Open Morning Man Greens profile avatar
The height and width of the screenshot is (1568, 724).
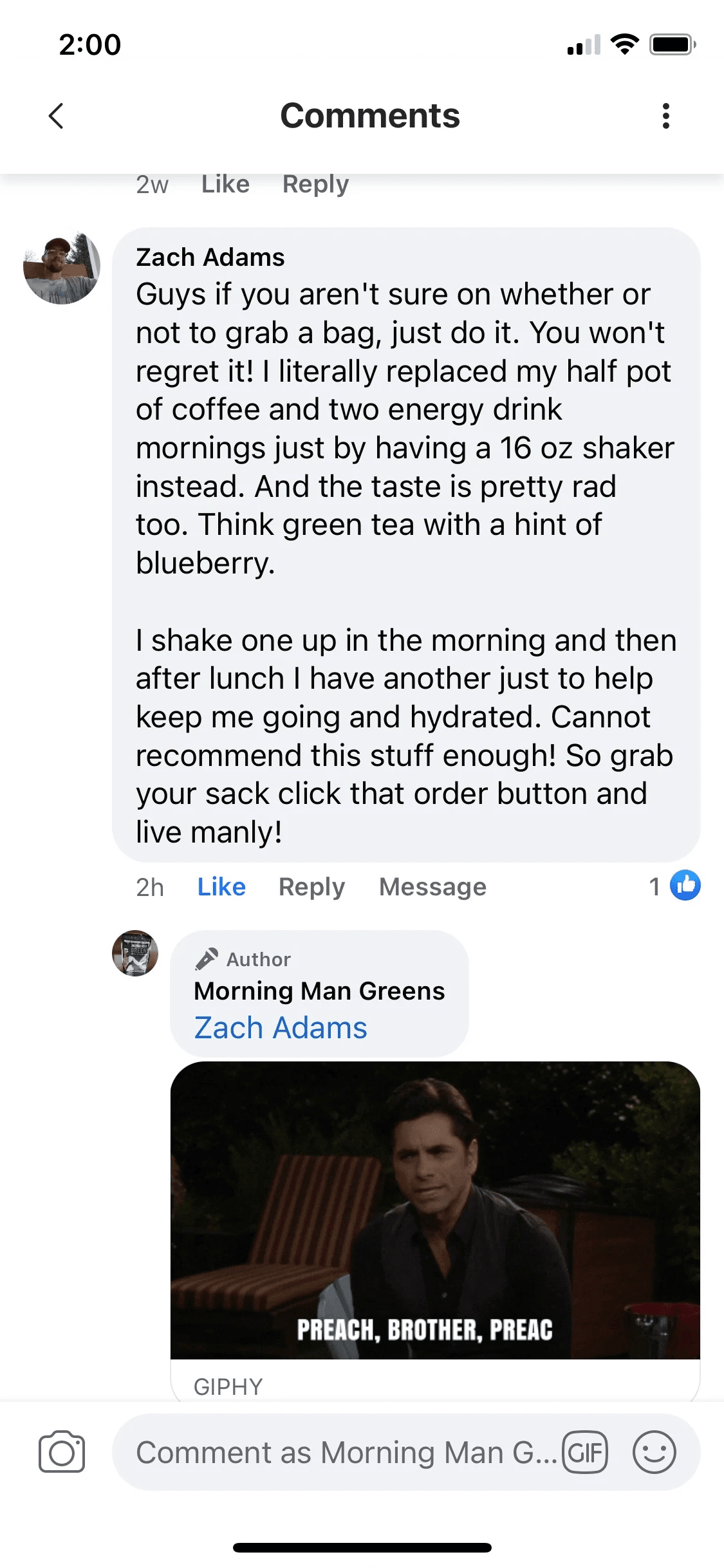click(135, 953)
